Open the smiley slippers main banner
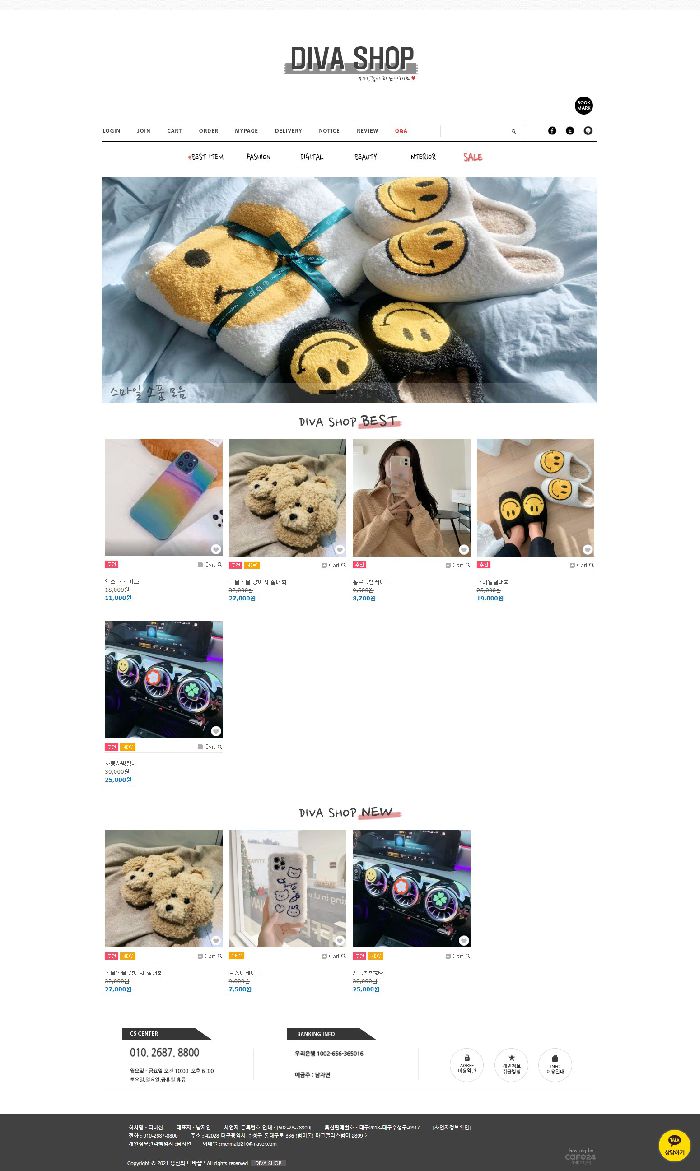 click(349, 290)
